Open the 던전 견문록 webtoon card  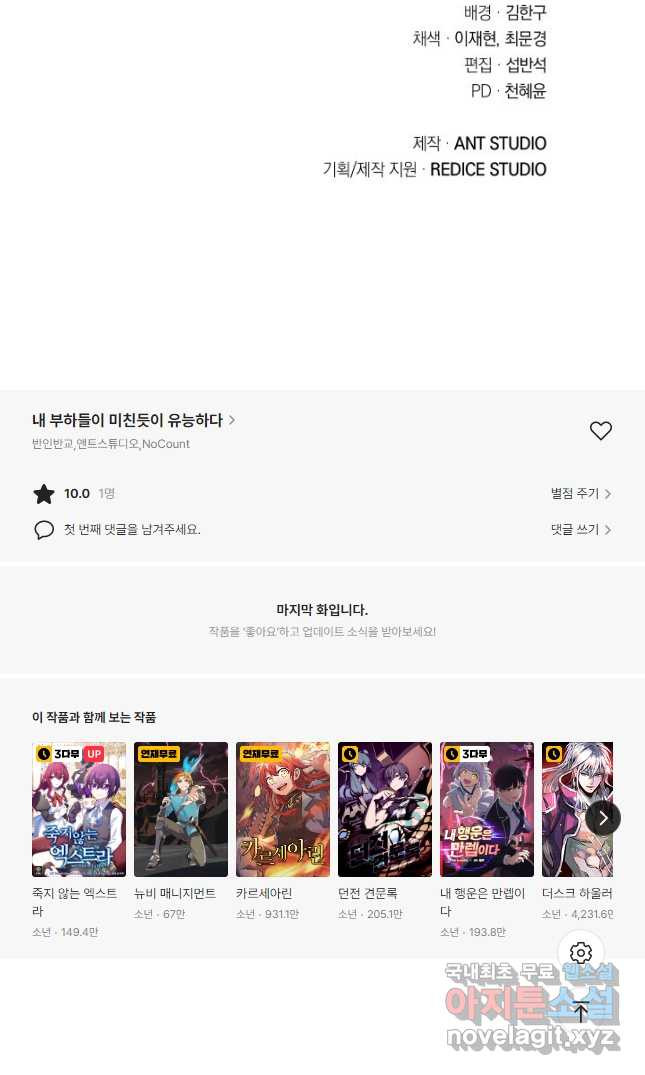(x=385, y=810)
